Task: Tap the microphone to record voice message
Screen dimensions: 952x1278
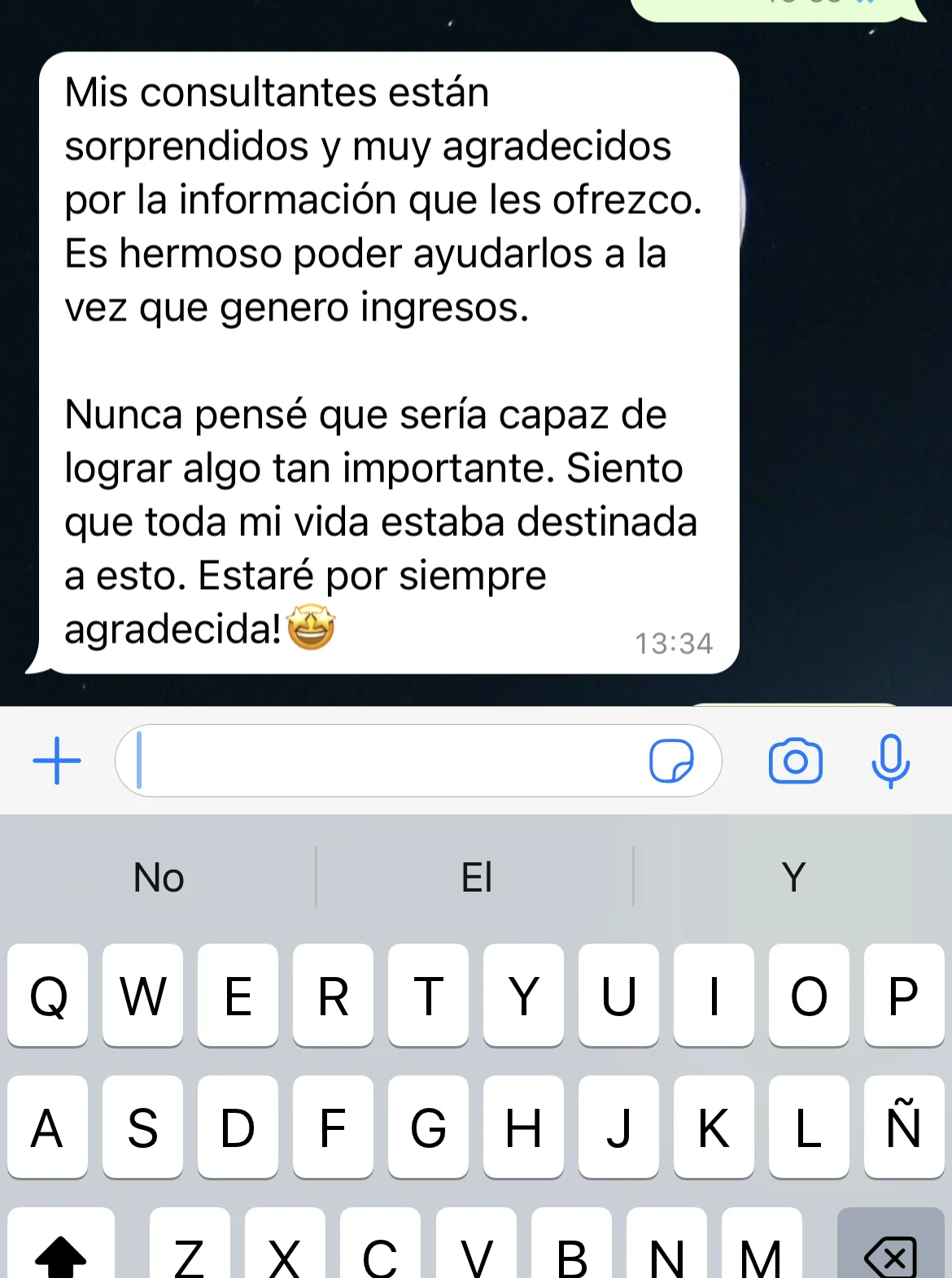Action: coord(891,761)
